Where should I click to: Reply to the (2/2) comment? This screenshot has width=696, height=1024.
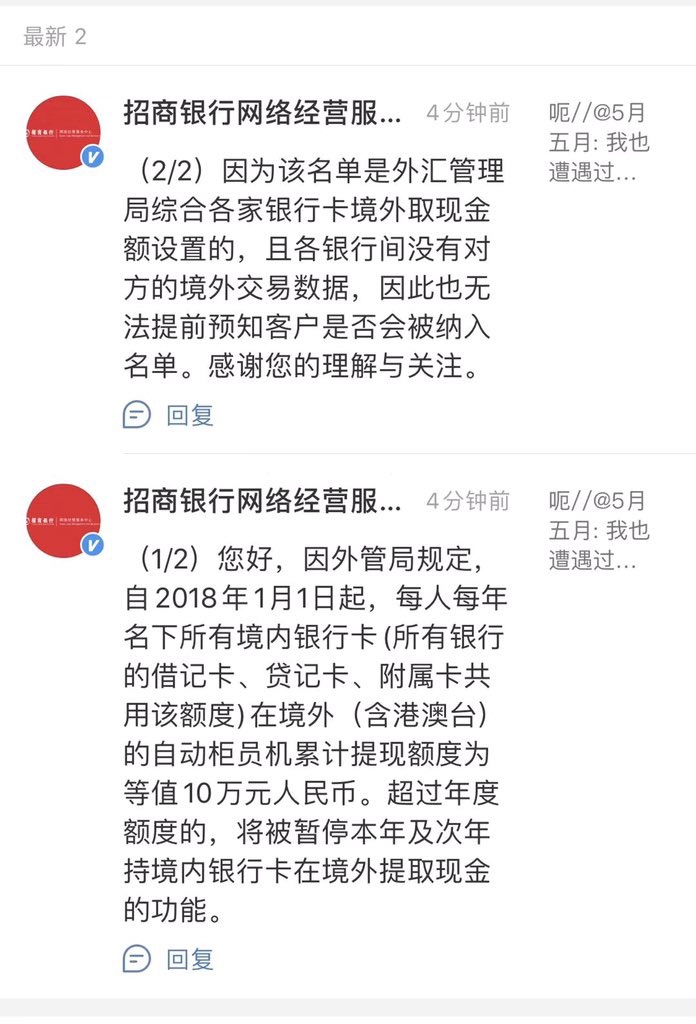click(169, 415)
